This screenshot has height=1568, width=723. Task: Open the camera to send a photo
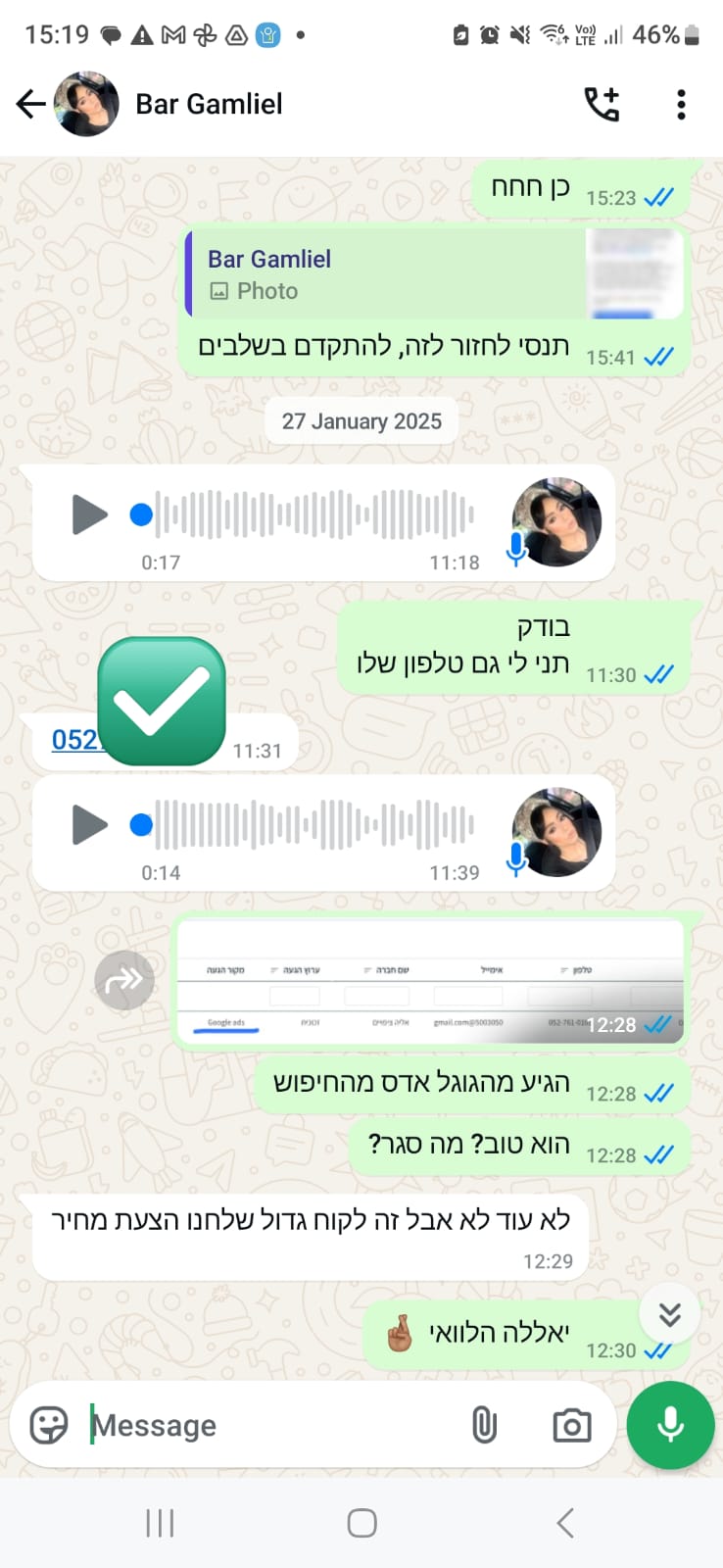point(572,1426)
